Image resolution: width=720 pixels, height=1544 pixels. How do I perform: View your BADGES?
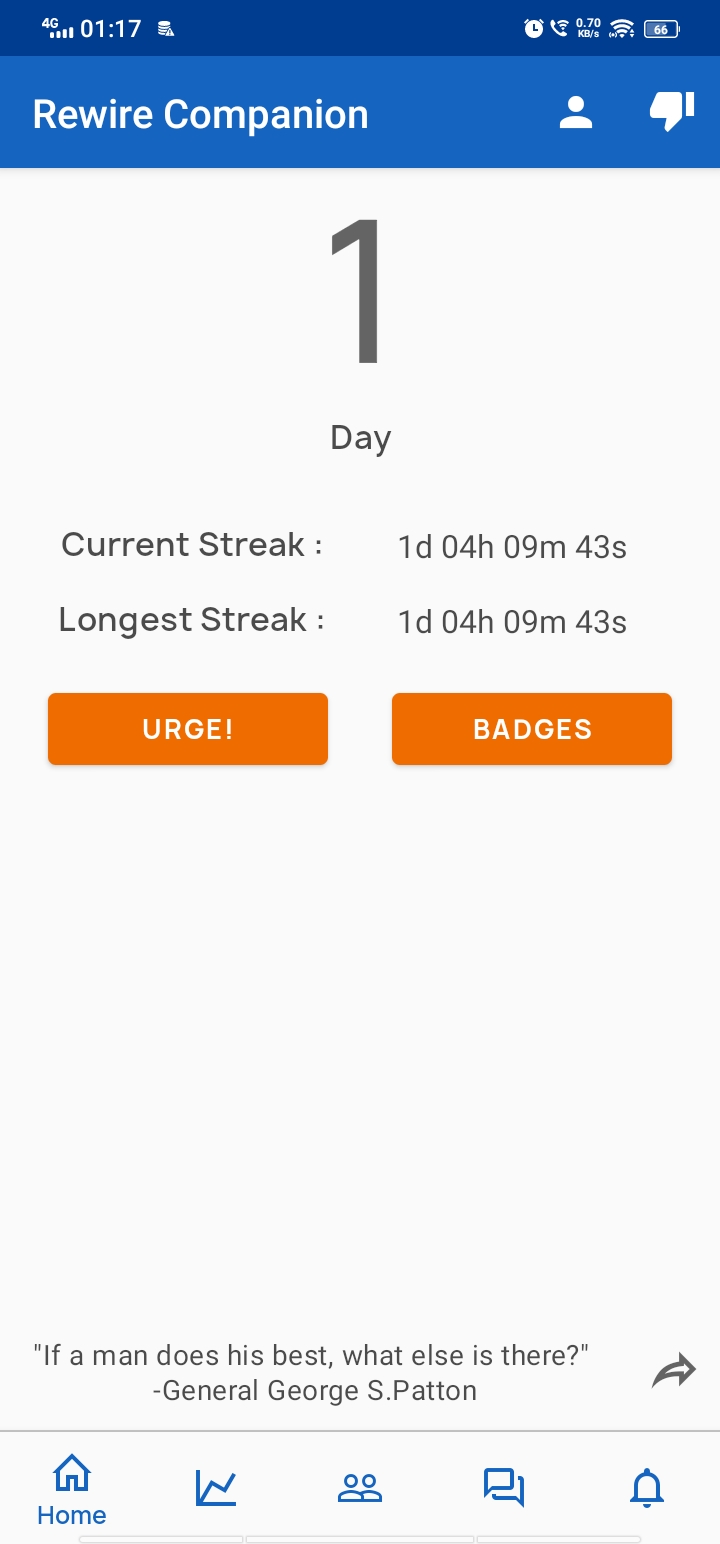coord(532,729)
